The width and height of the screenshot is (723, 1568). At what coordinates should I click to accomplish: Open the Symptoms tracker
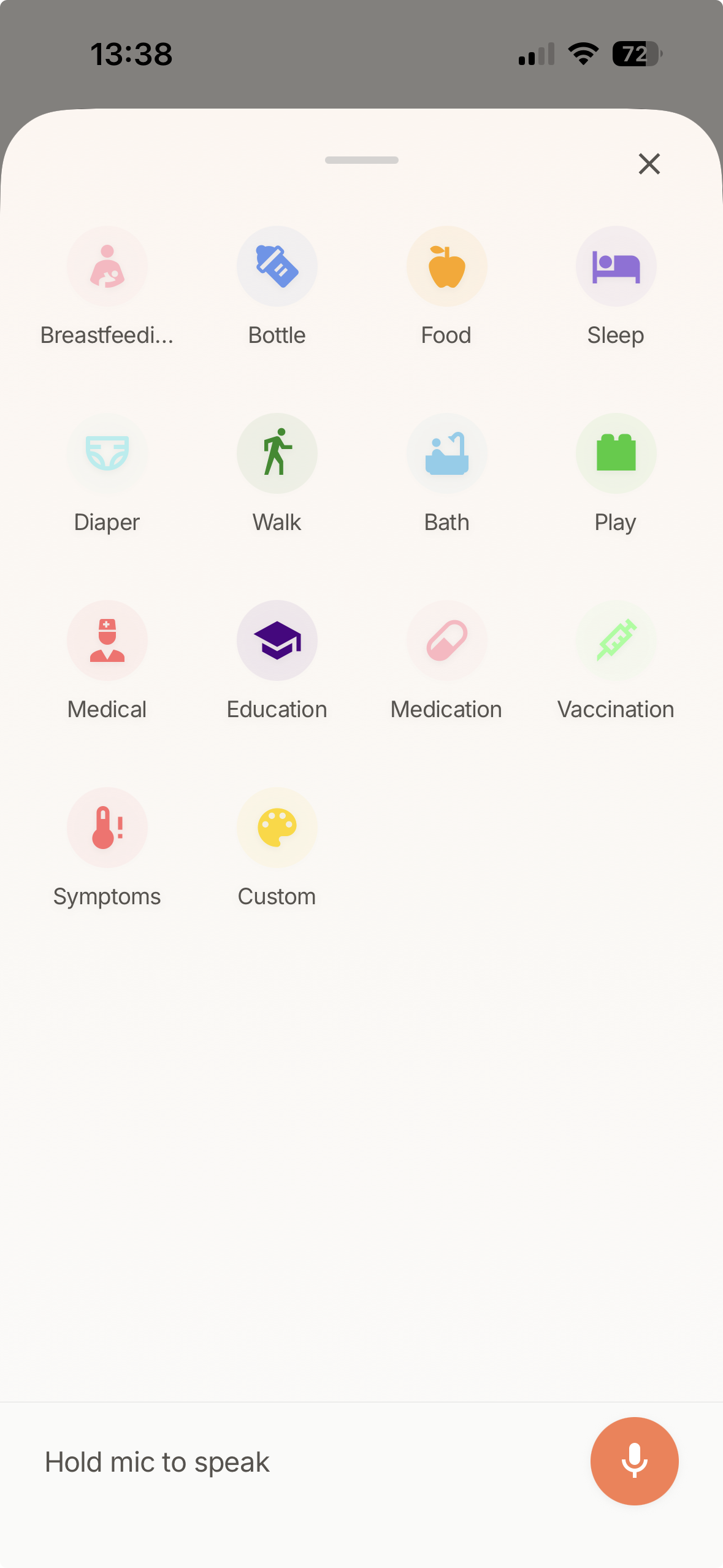tap(107, 828)
